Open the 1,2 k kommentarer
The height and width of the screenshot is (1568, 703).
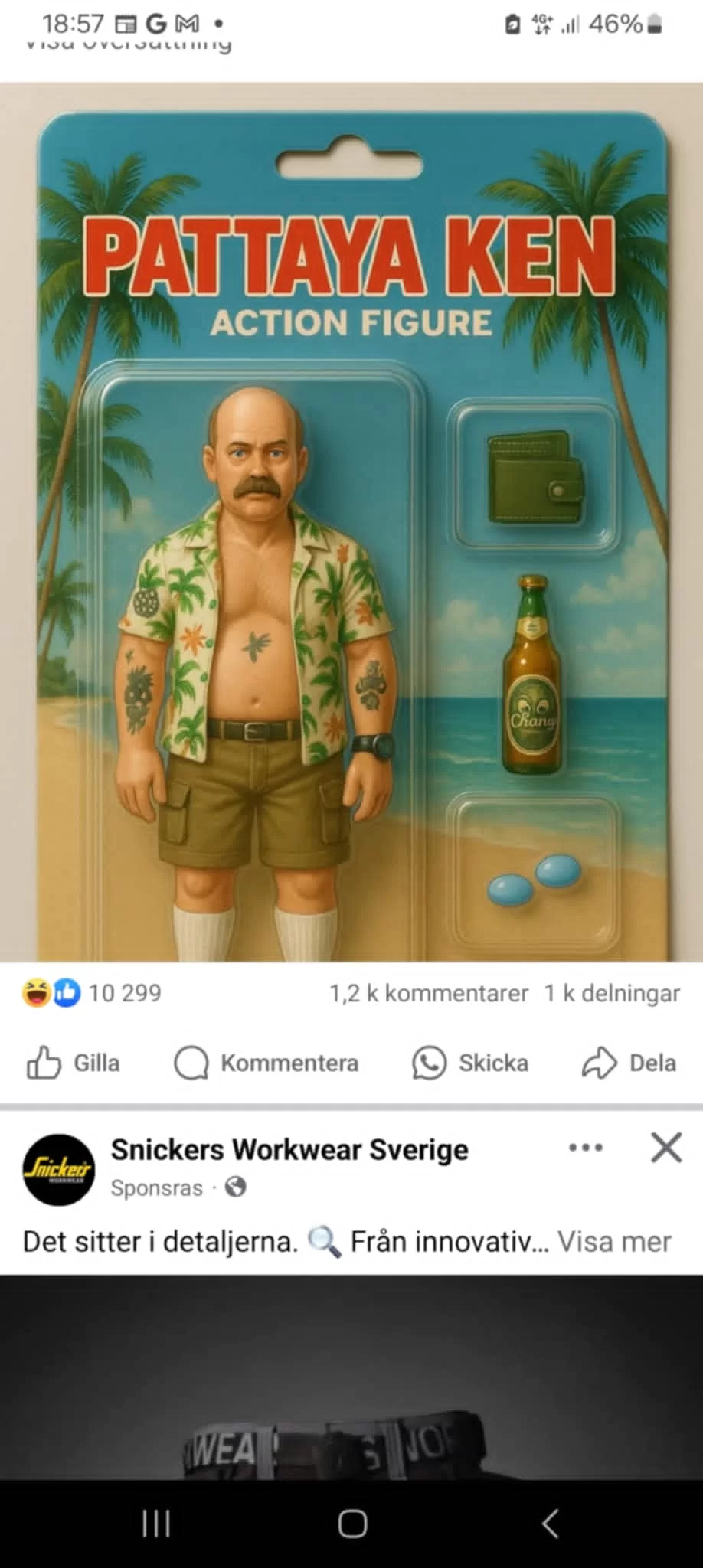point(428,993)
